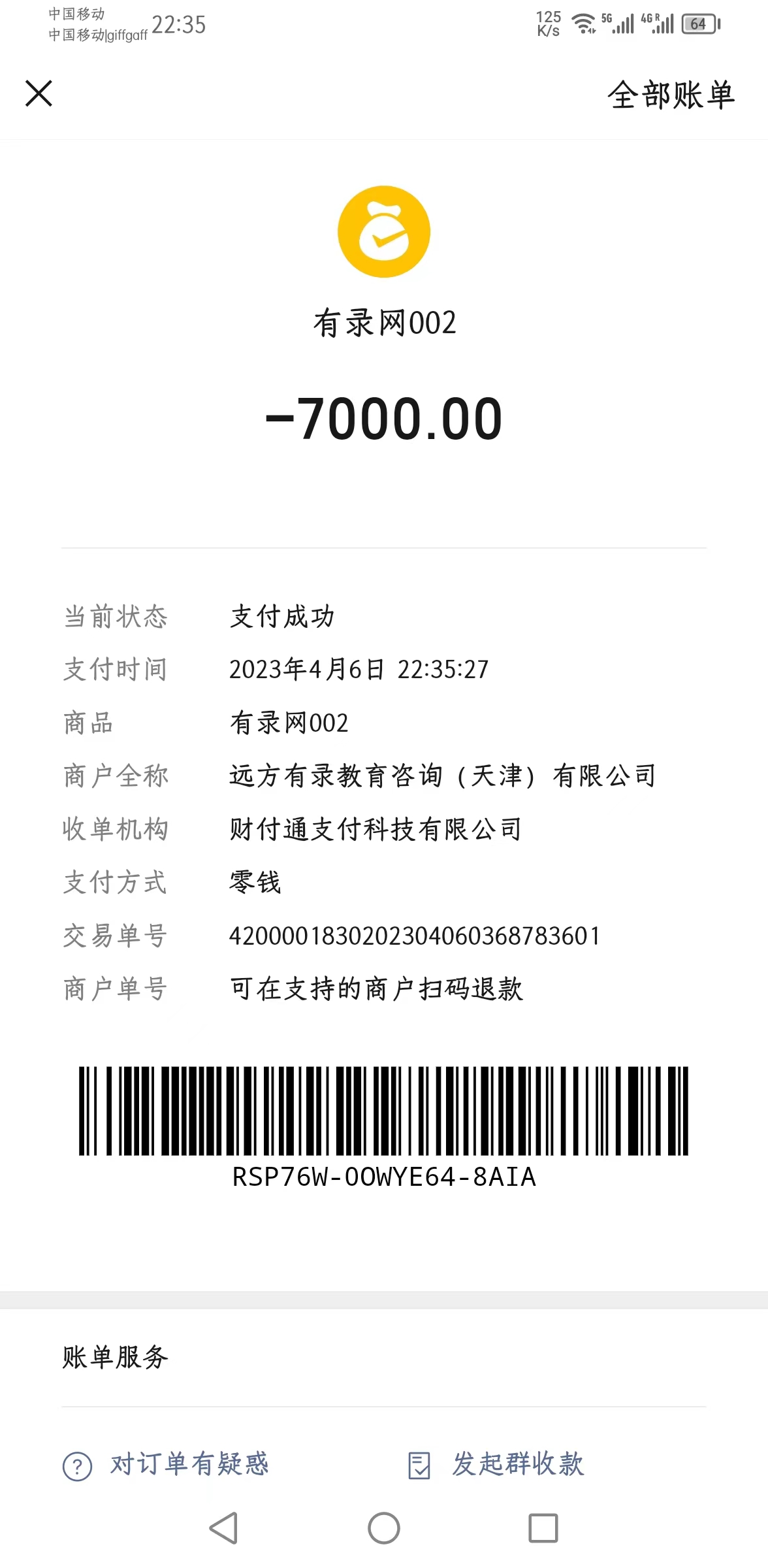Start a group collection via 发起群收款
768x1568 pixels.
(x=496, y=1464)
